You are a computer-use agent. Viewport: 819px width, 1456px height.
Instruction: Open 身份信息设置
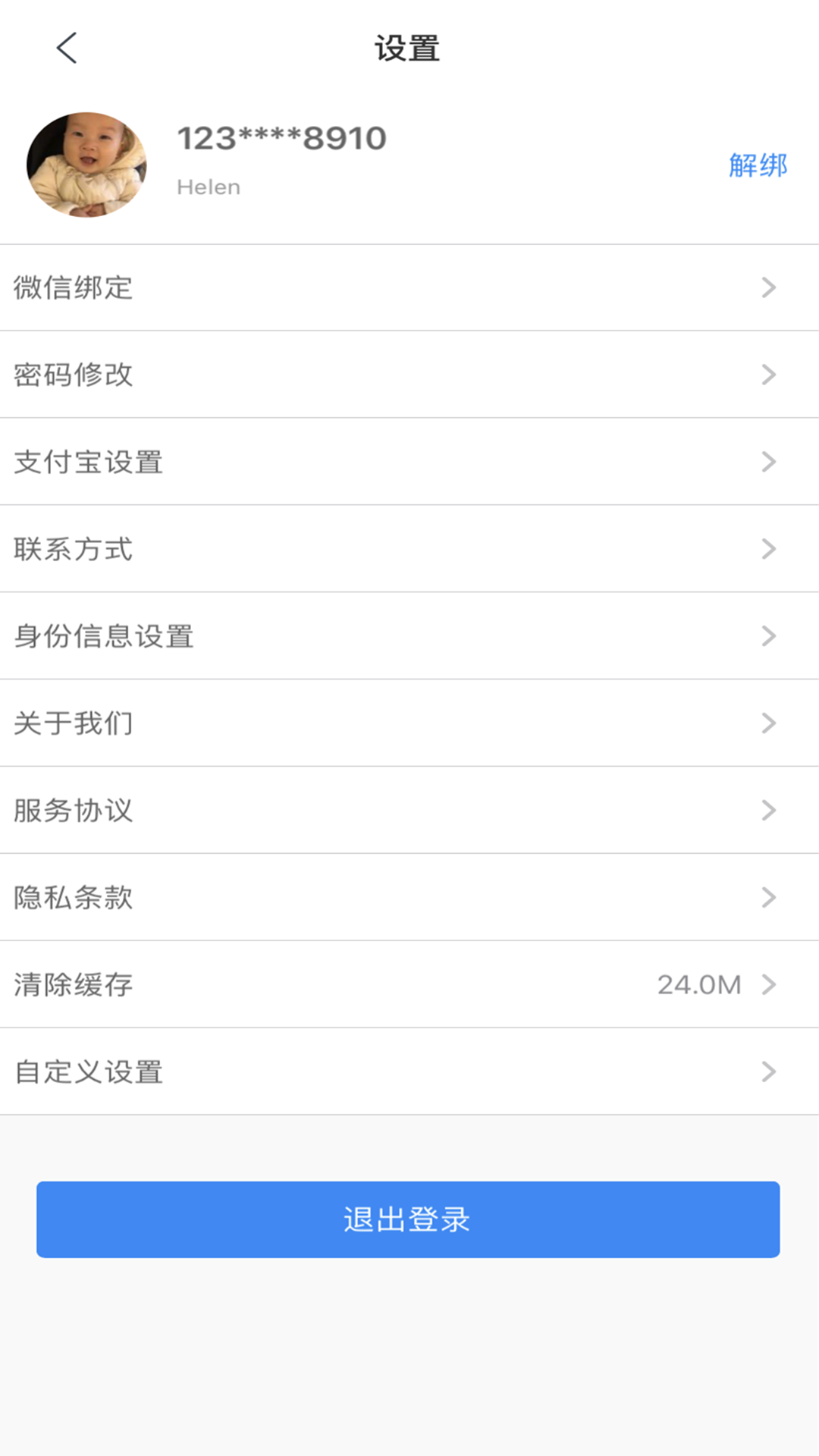[409, 636]
